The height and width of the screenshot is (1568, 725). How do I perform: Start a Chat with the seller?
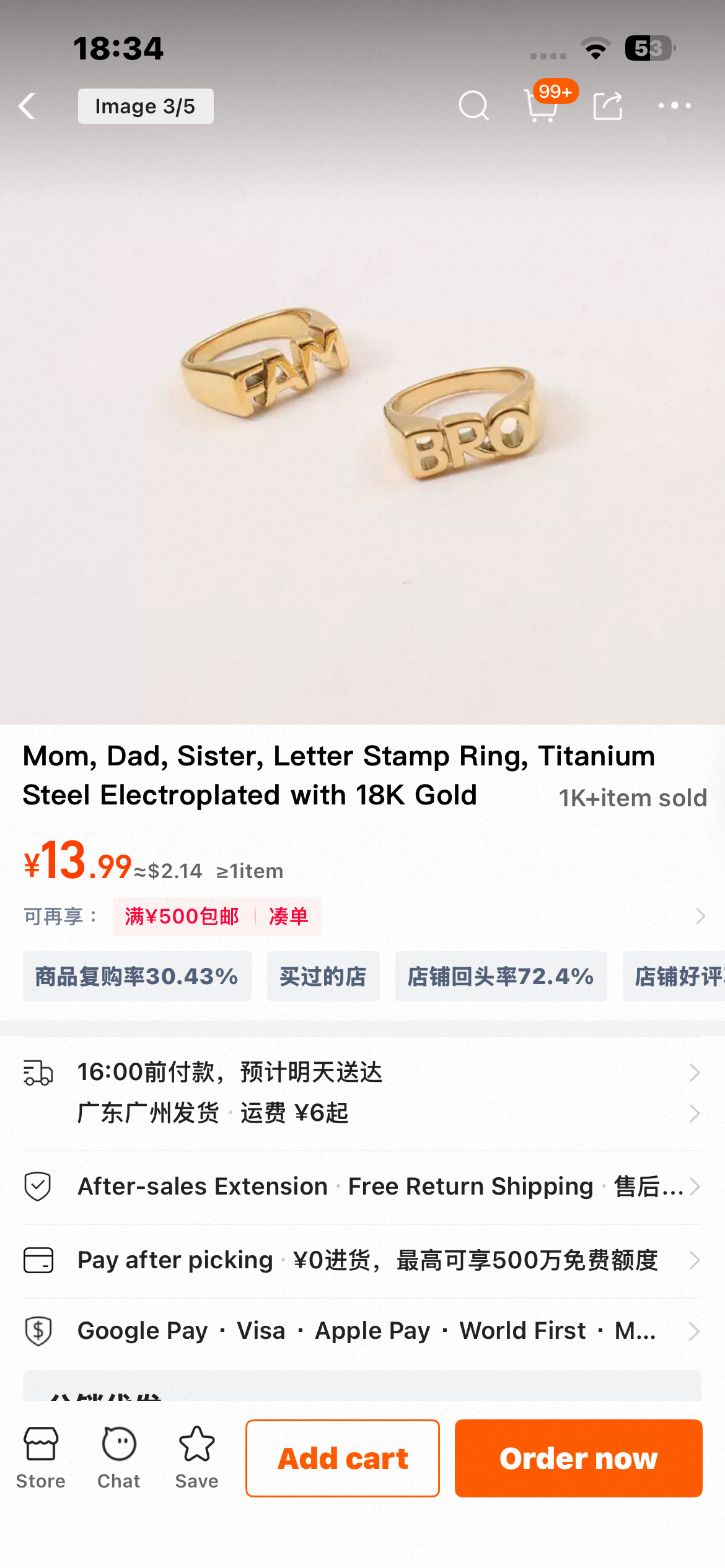pyautogui.click(x=119, y=1458)
